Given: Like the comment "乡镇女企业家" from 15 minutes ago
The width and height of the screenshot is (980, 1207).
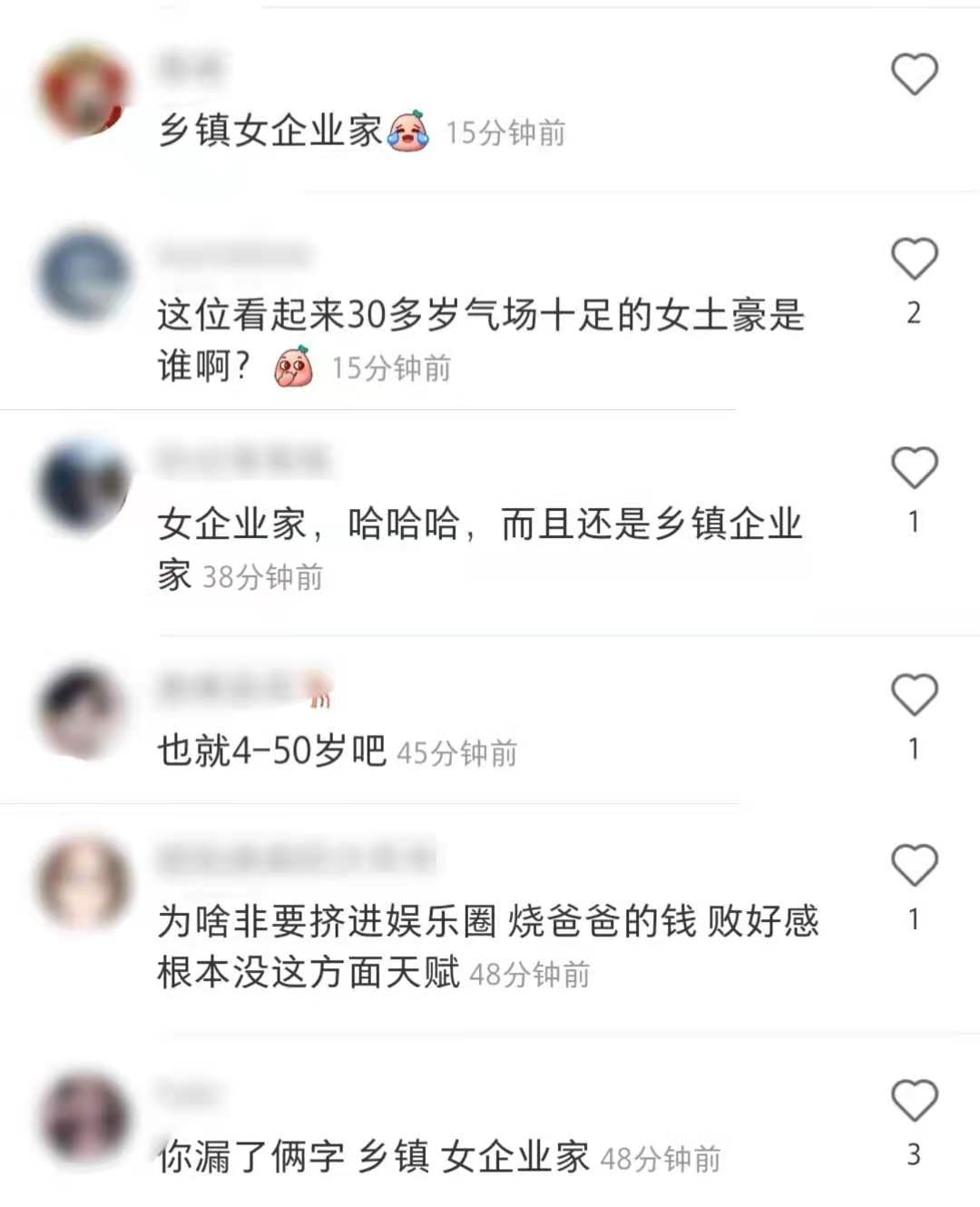Looking at the screenshot, I should pyautogui.click(x=914, y=74).
